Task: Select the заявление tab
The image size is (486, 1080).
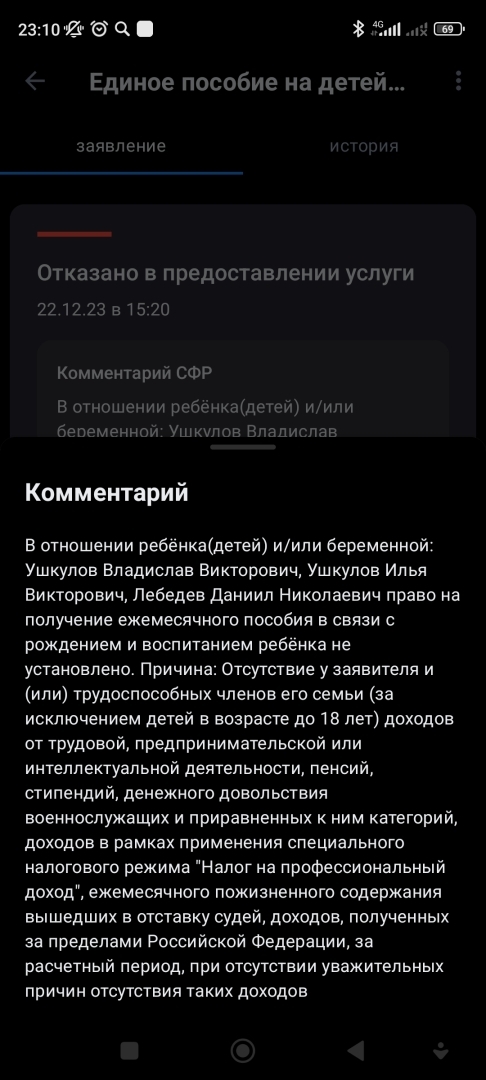Action: 121,146
